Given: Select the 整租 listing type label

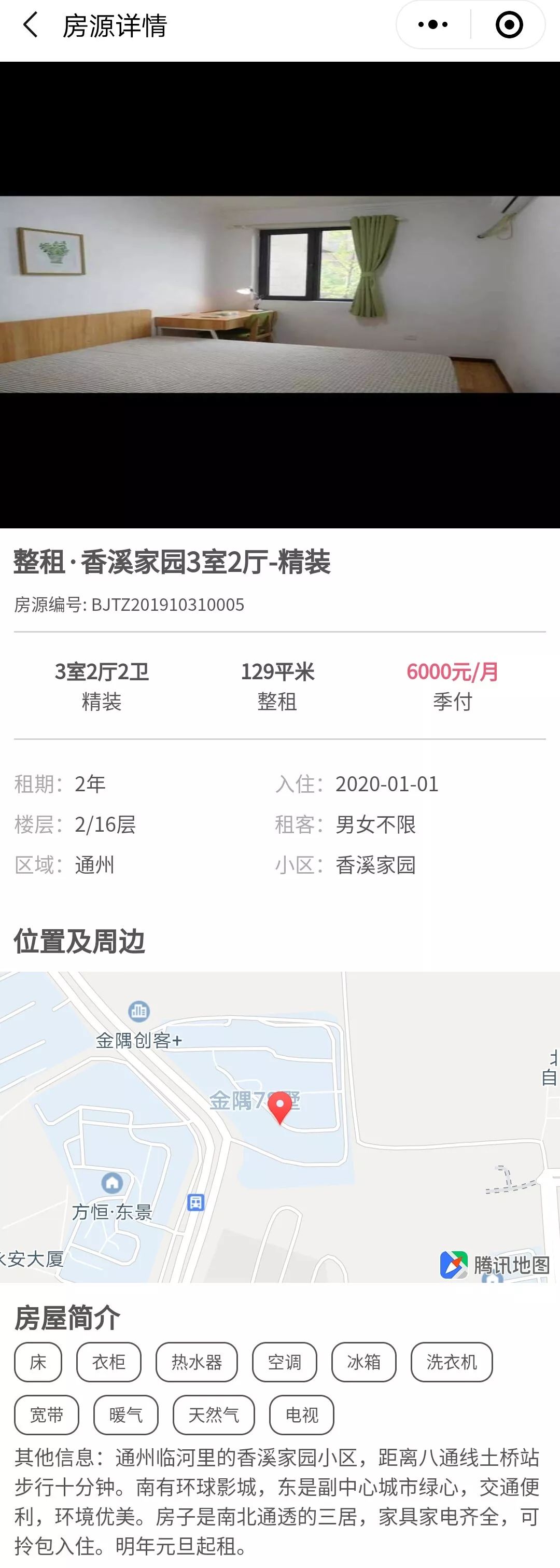Looking at the screenshot, I should point(277,702).
